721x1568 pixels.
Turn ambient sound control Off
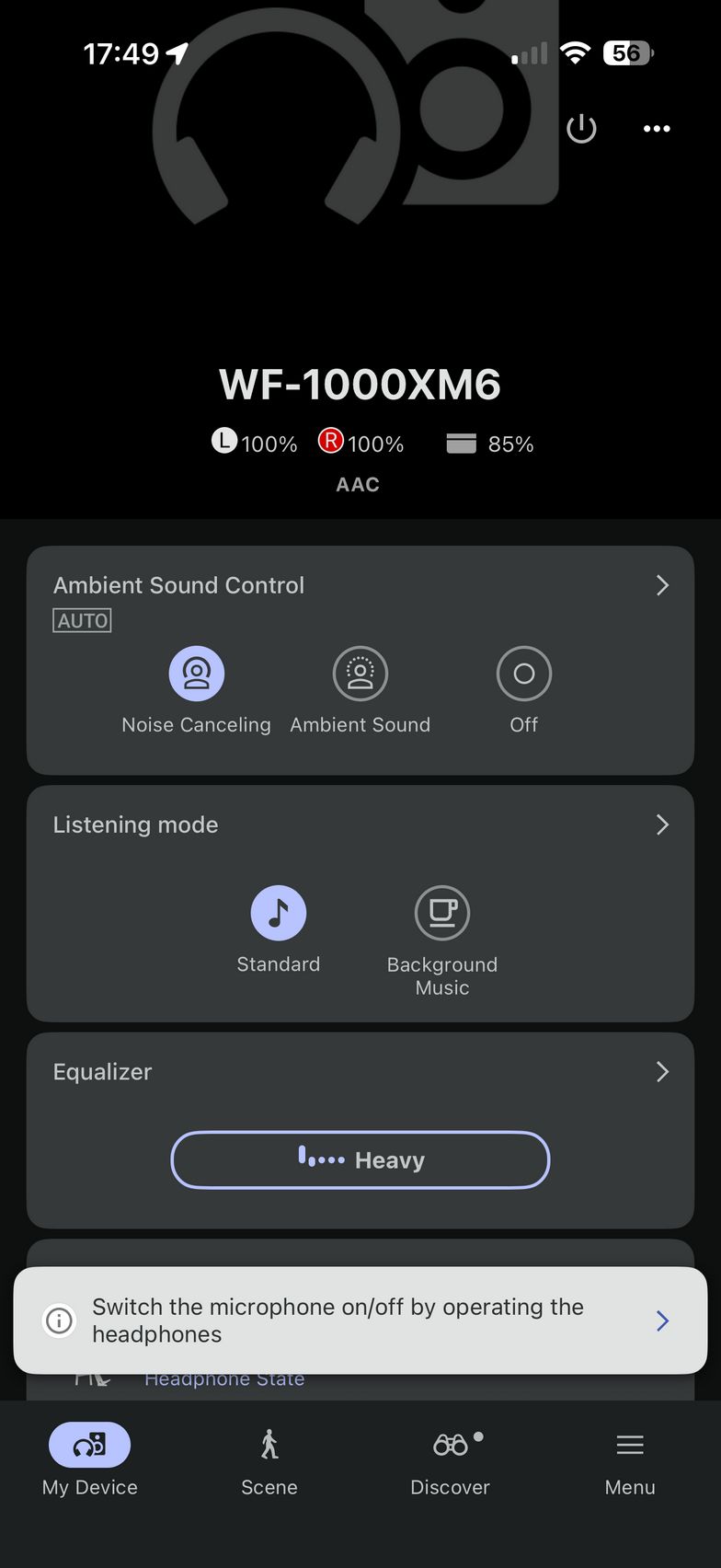coord(524,674)
